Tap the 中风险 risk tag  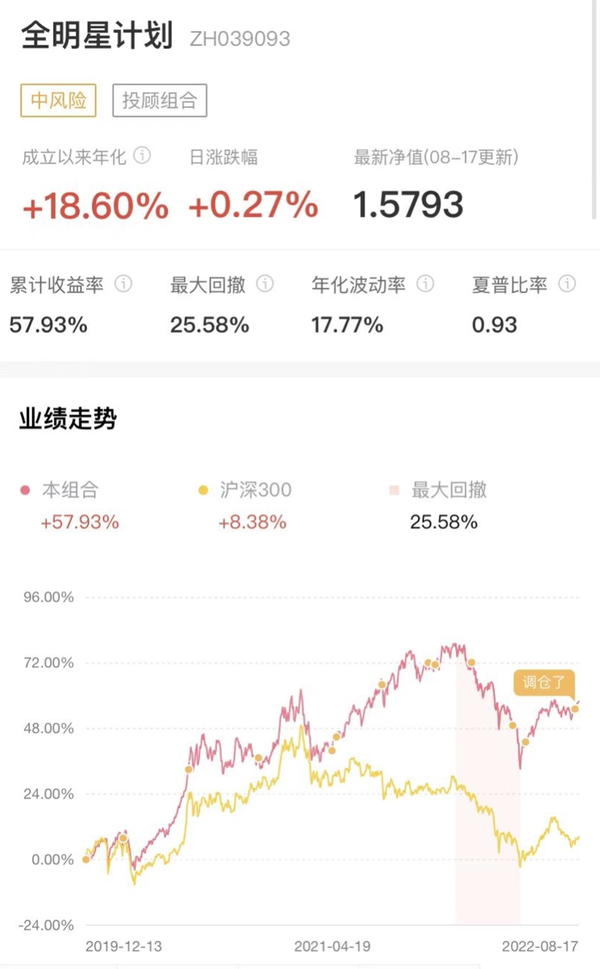(x=59, y=100)
